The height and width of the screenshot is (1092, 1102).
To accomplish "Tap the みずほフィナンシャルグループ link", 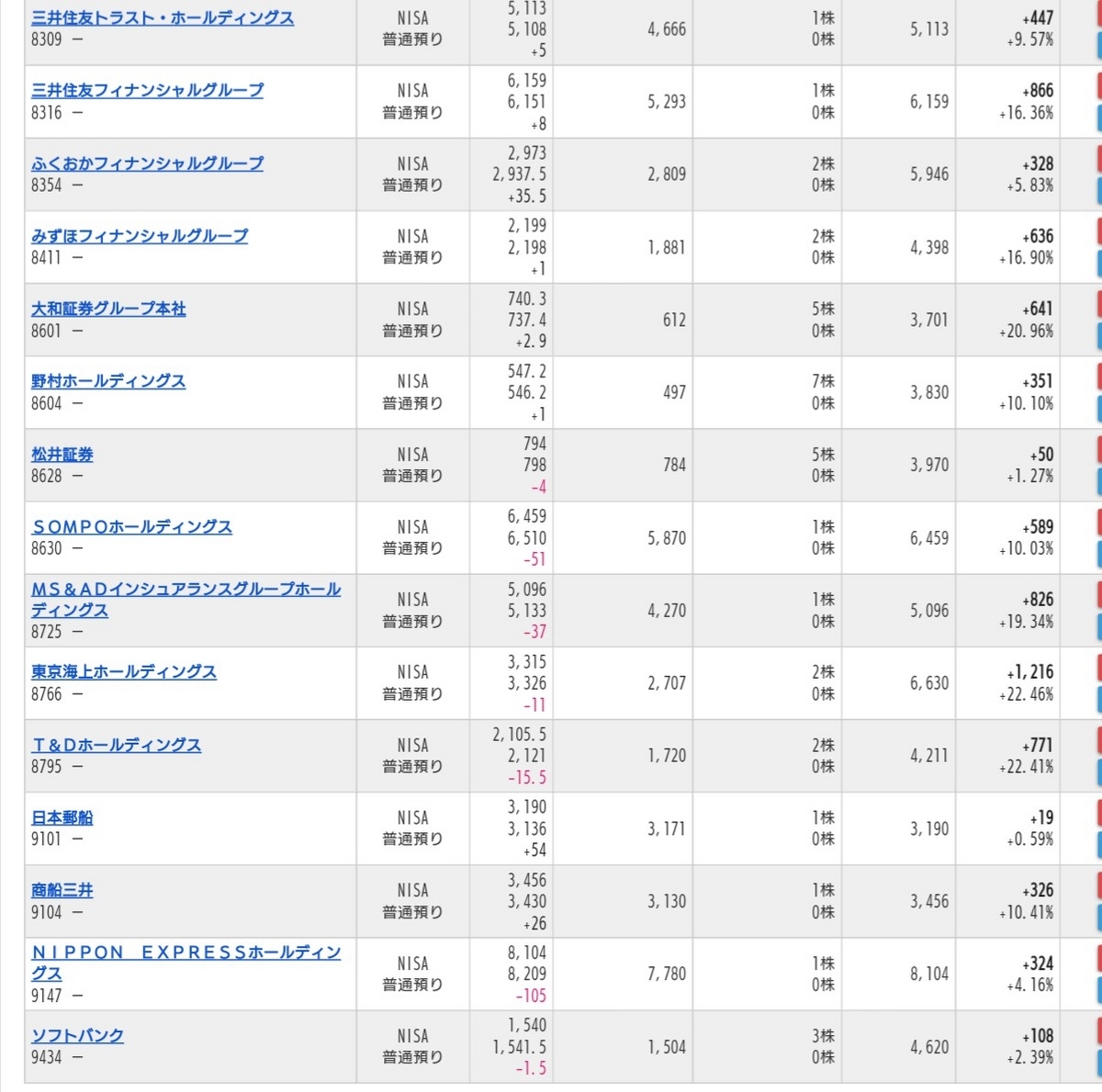I will pyautogui.click(x=140, y=235).
